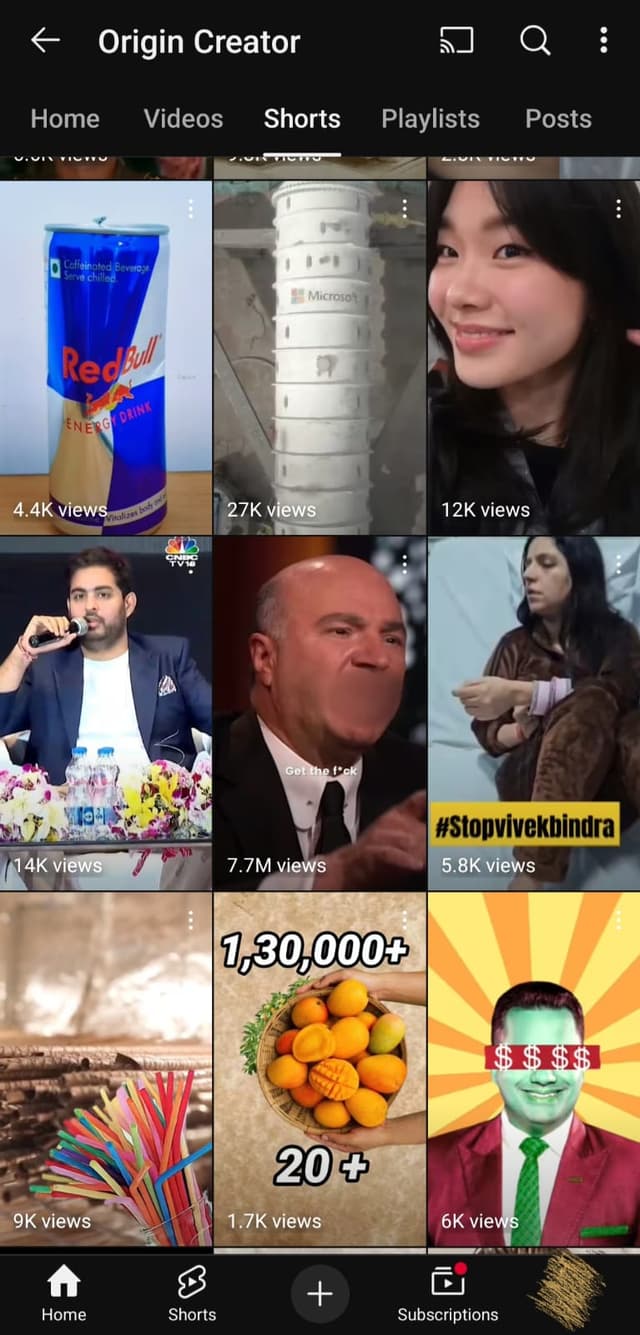The width and height of the screenshot is (640, 1335).
Task: View the channel's Posts tab
Action: [x=558, y=119]
